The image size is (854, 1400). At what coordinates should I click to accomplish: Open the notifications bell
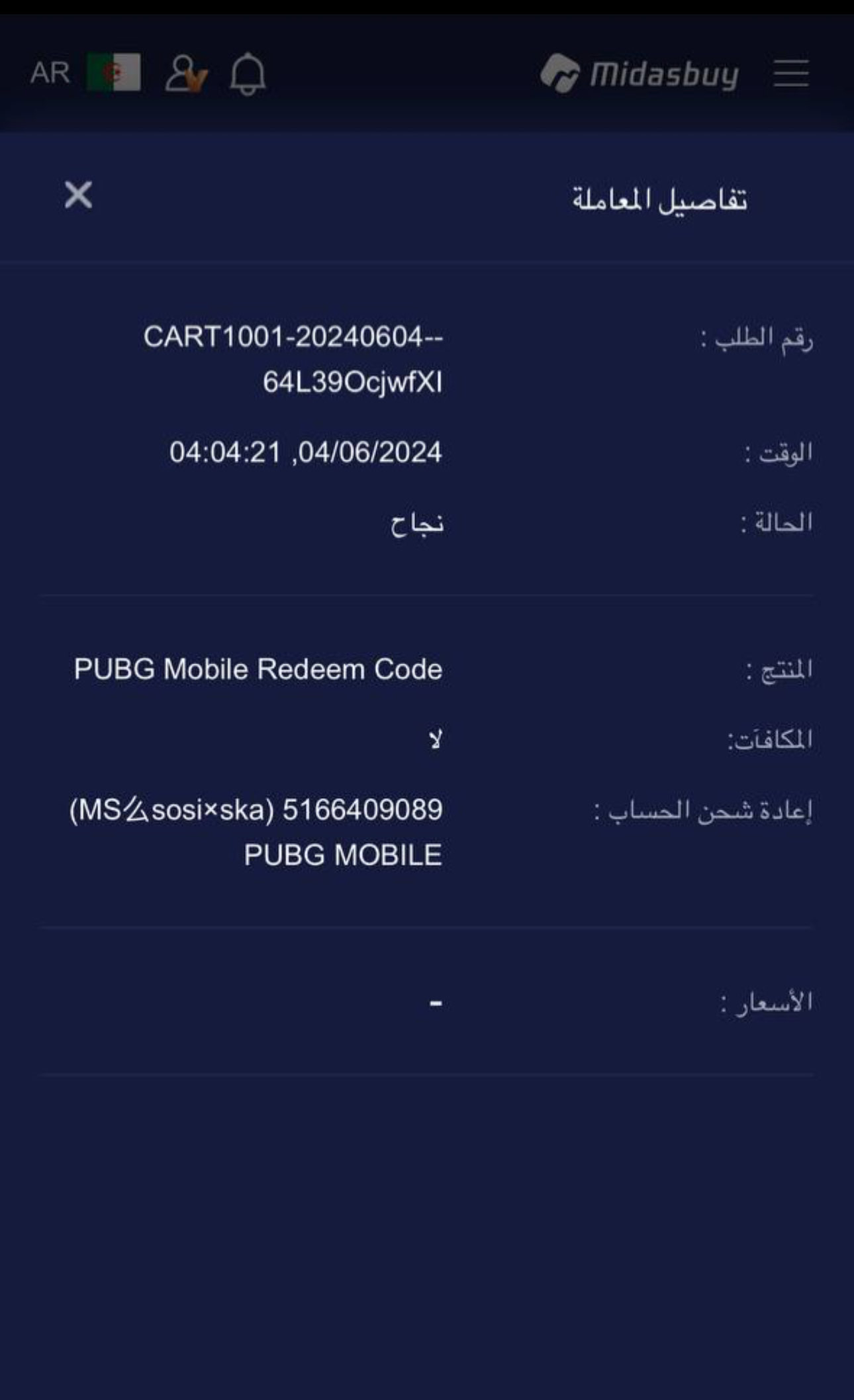[x=248, y=74]
